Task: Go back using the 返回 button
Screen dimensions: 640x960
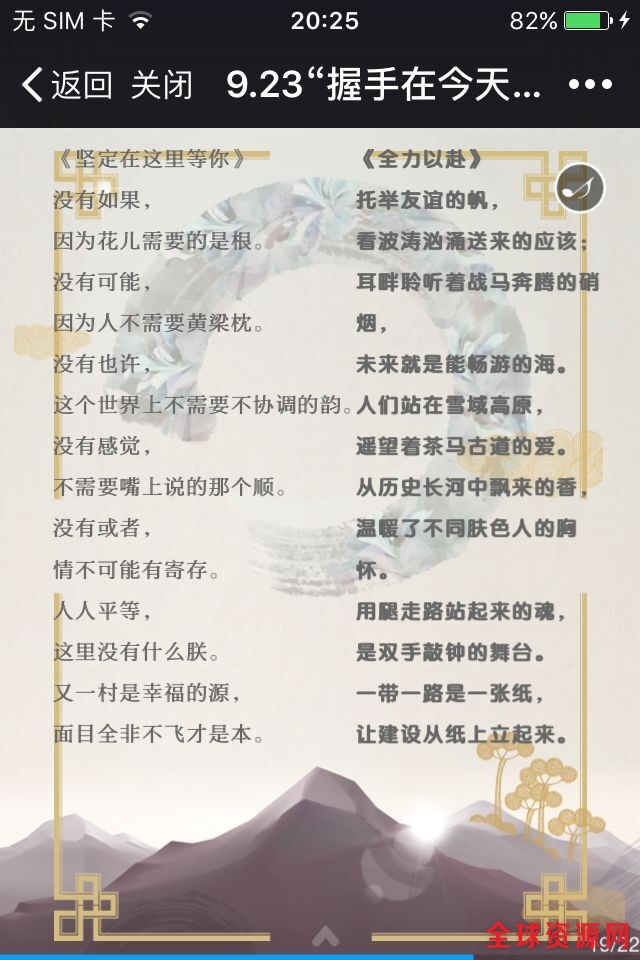Action: [x=66, y=85]
